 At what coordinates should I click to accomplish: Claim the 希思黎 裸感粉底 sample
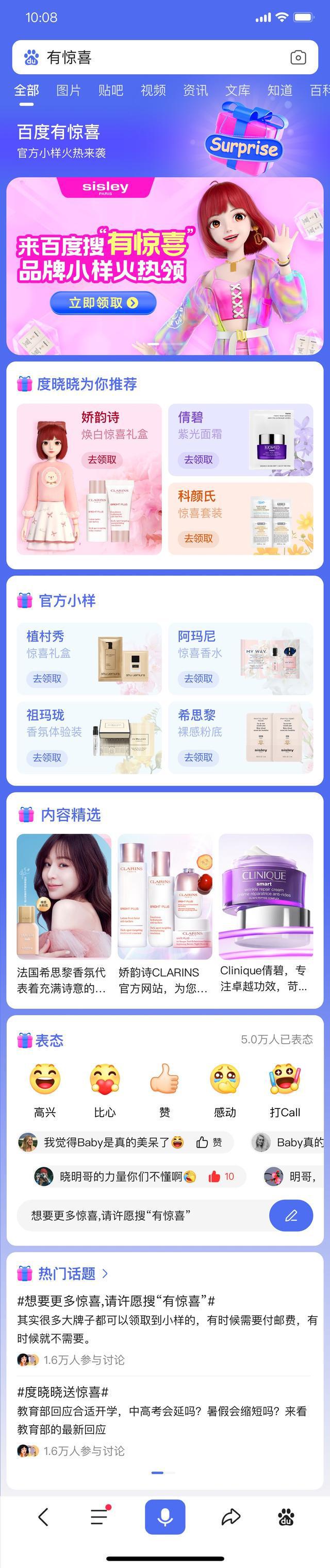199,758
